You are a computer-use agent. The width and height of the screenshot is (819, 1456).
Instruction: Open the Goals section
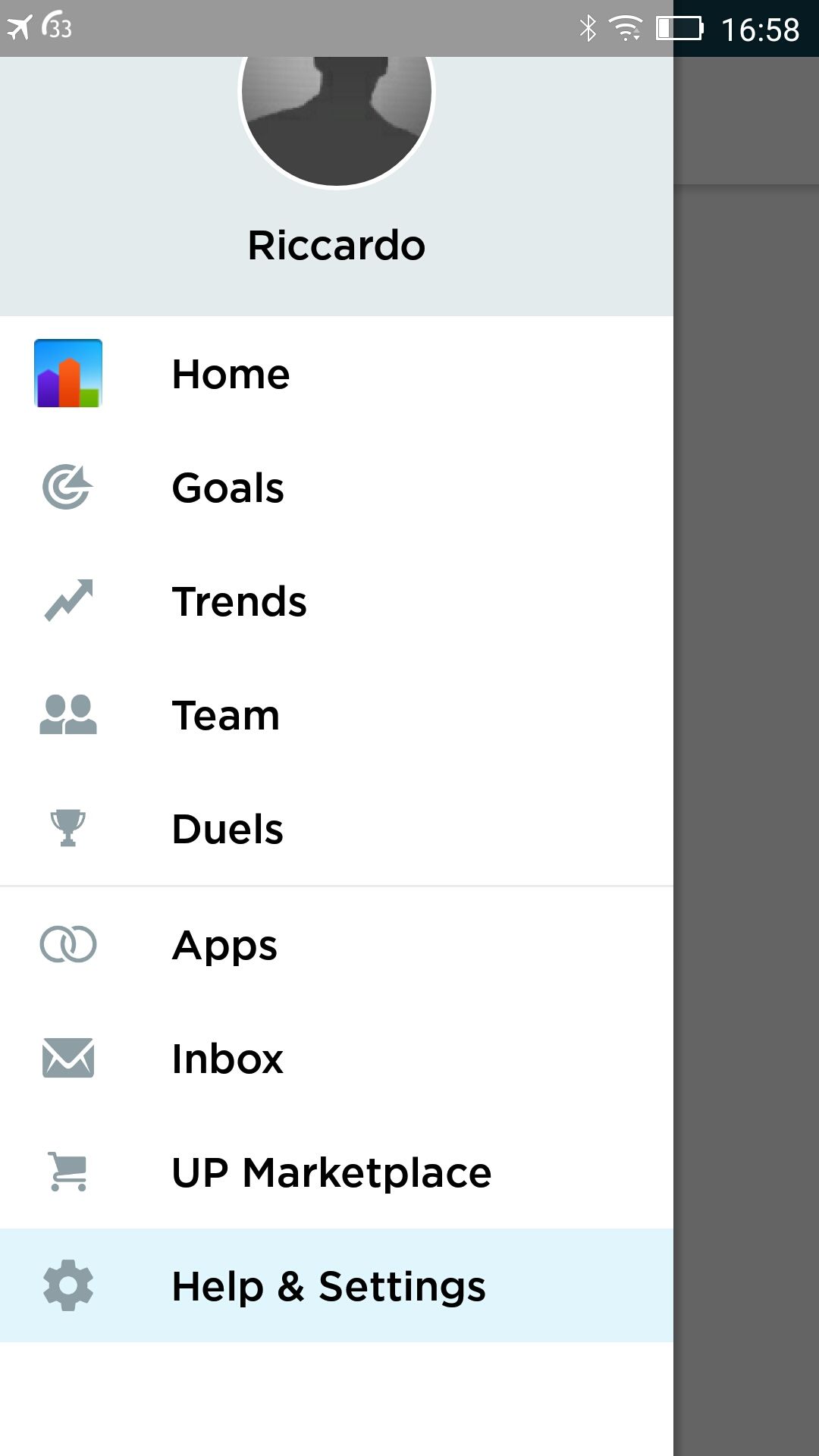pyautogui.click(x=337, y=488)
